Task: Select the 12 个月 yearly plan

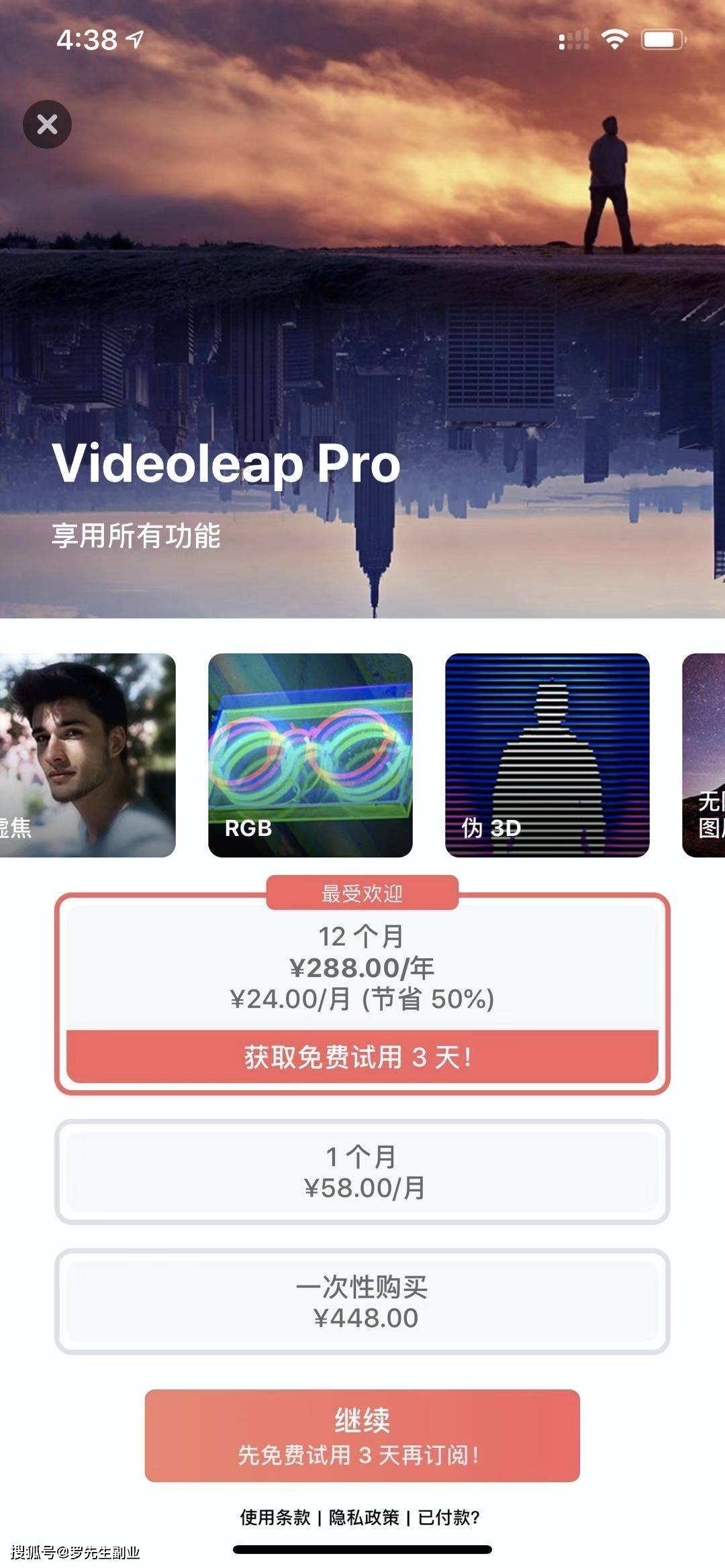Action: pos(362,967)
